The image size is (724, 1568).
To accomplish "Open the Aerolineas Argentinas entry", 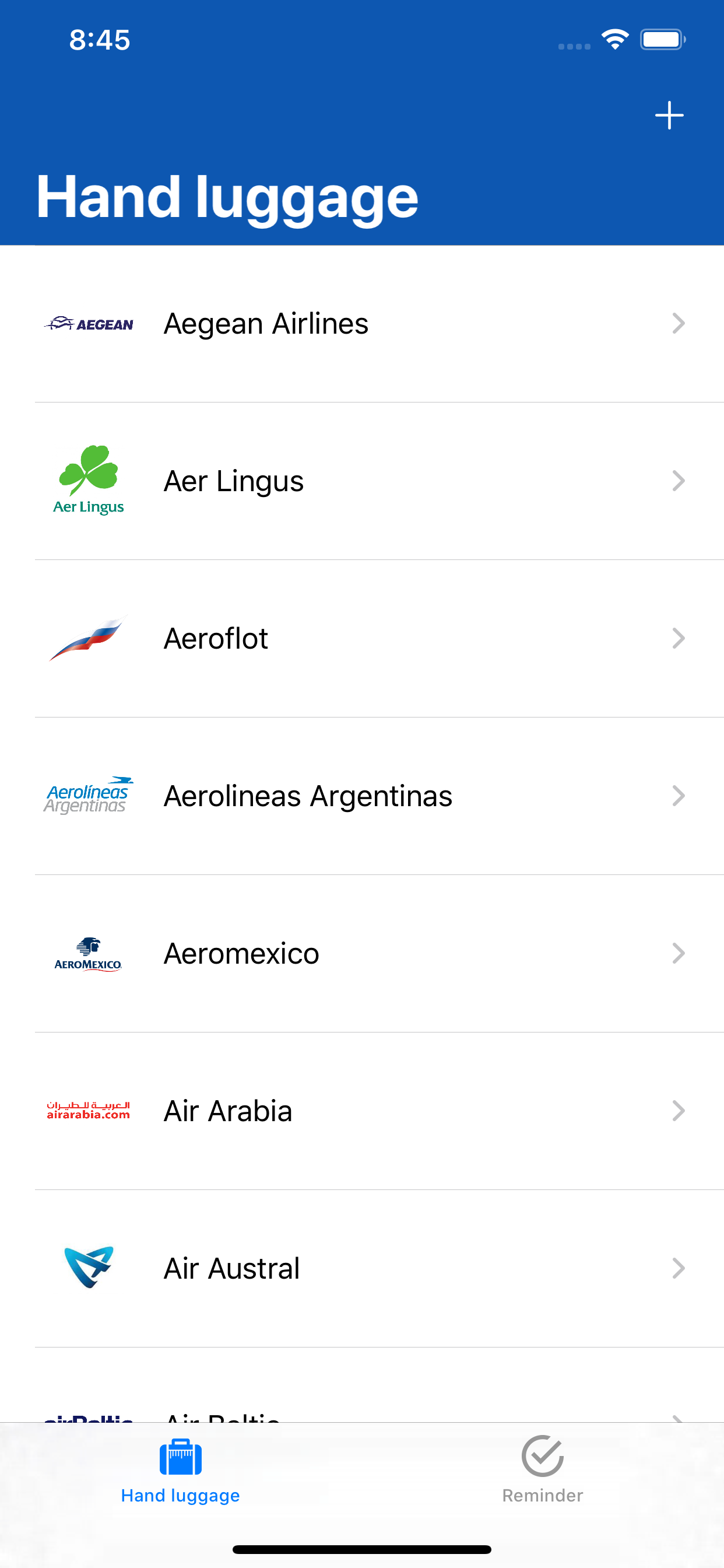I will click(362, 796).
